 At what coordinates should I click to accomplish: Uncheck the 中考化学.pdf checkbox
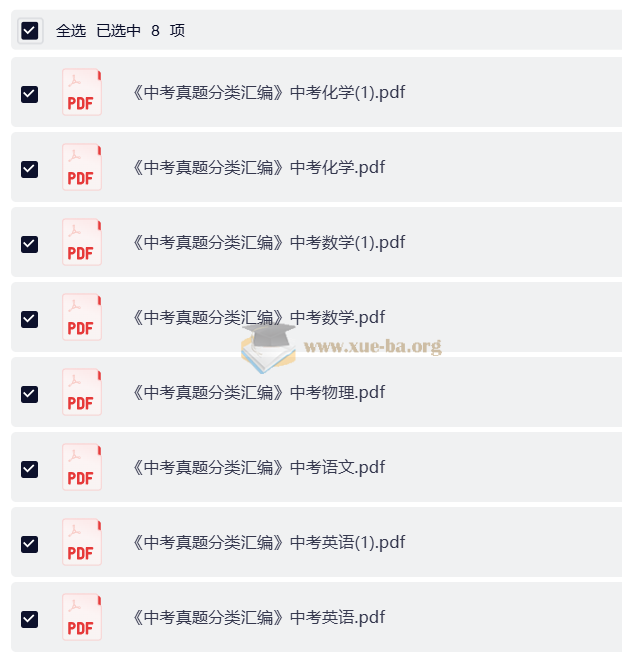tap(30, 169)
